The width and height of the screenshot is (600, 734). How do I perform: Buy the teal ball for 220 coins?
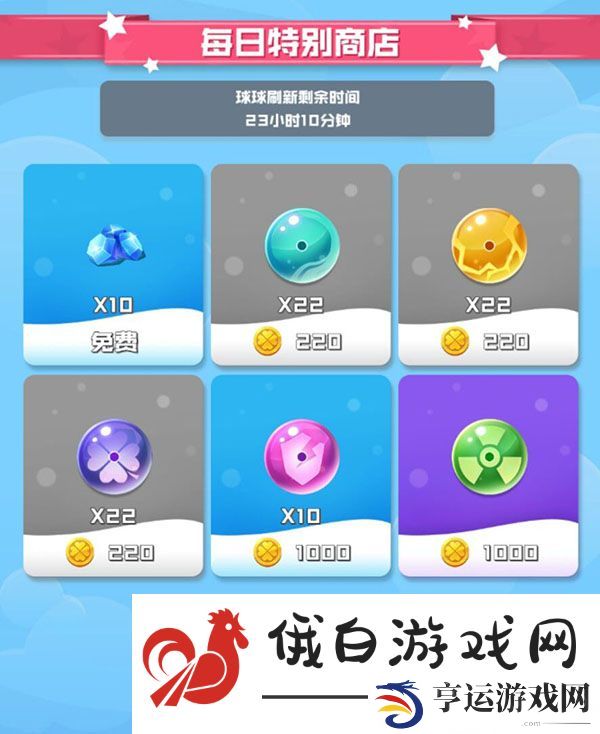300,342
